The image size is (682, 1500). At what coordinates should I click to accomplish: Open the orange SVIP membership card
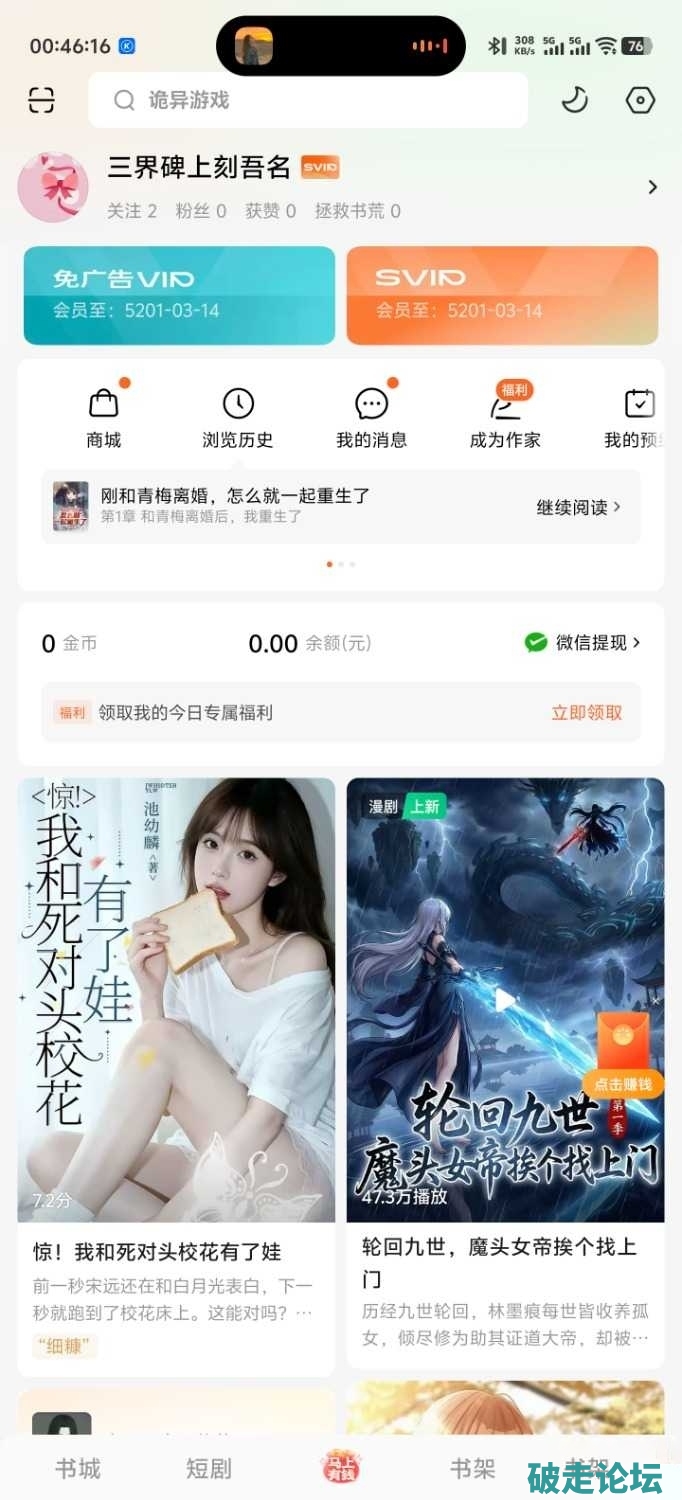coord(502,295)
